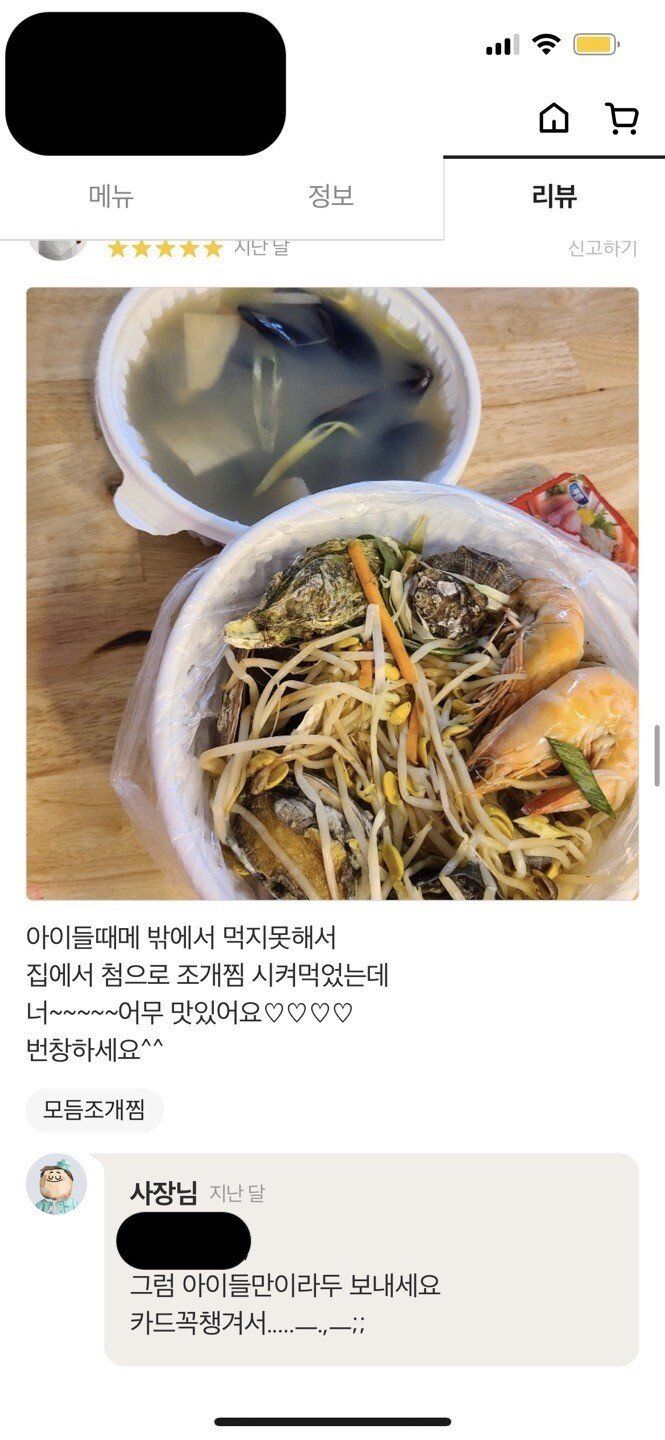
Task: Report this review via 신고하기
Action: (602, 249)
